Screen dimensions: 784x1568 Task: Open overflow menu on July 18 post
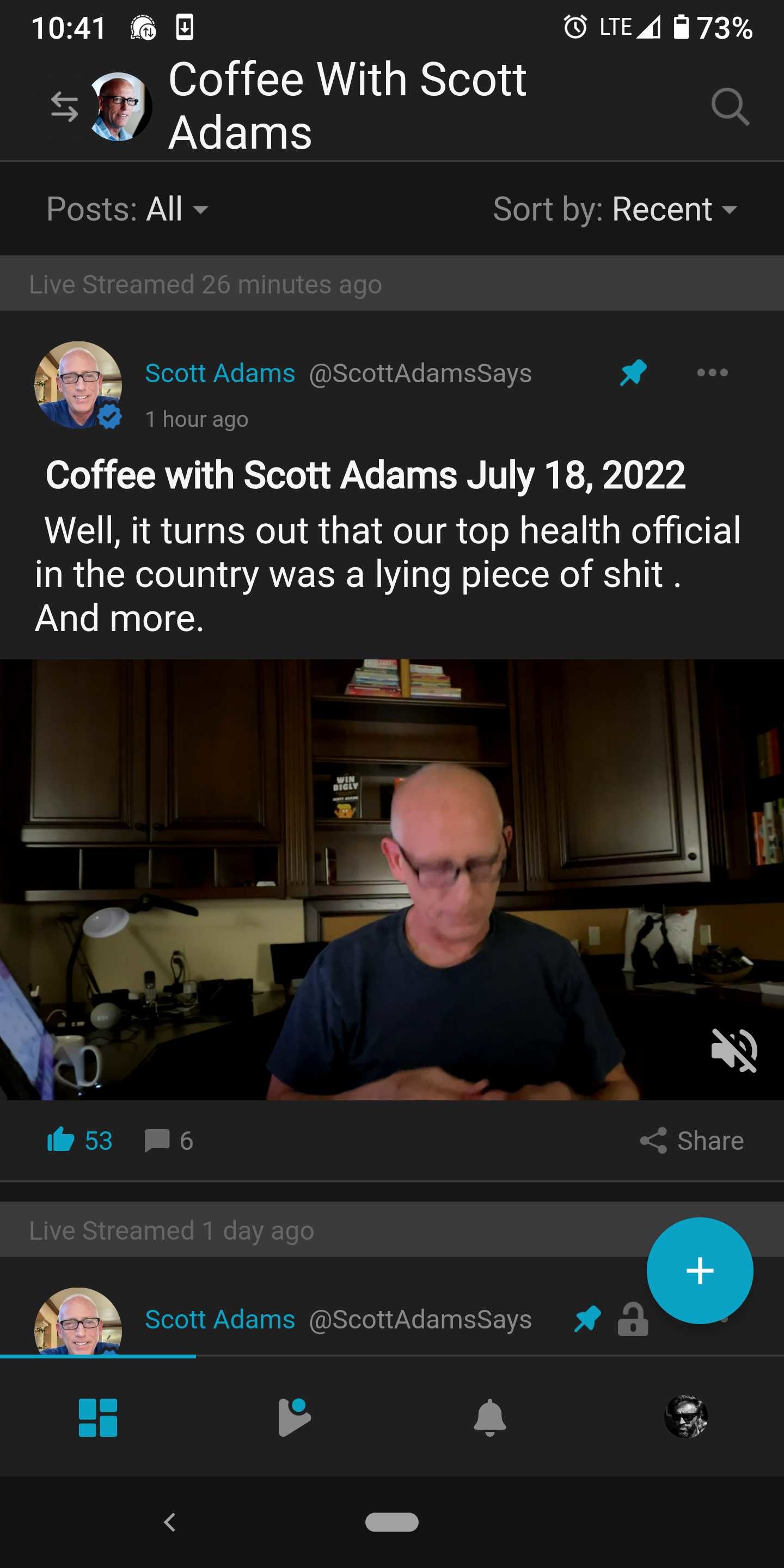[712, 372]
